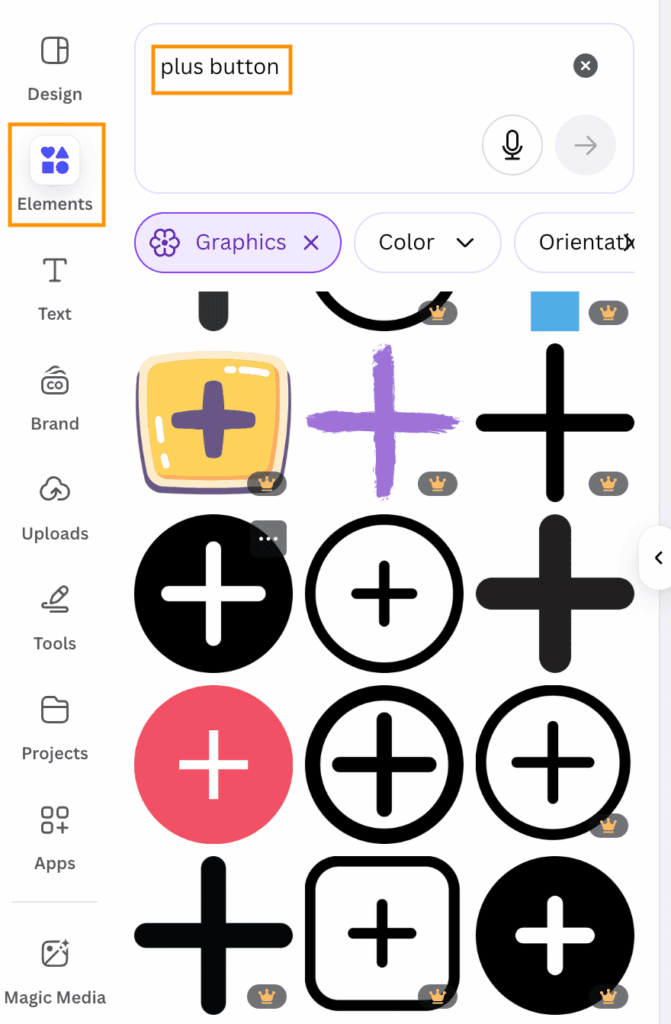Open more options on the black circle plus
Screen dimensions: 671x1024
268,538
